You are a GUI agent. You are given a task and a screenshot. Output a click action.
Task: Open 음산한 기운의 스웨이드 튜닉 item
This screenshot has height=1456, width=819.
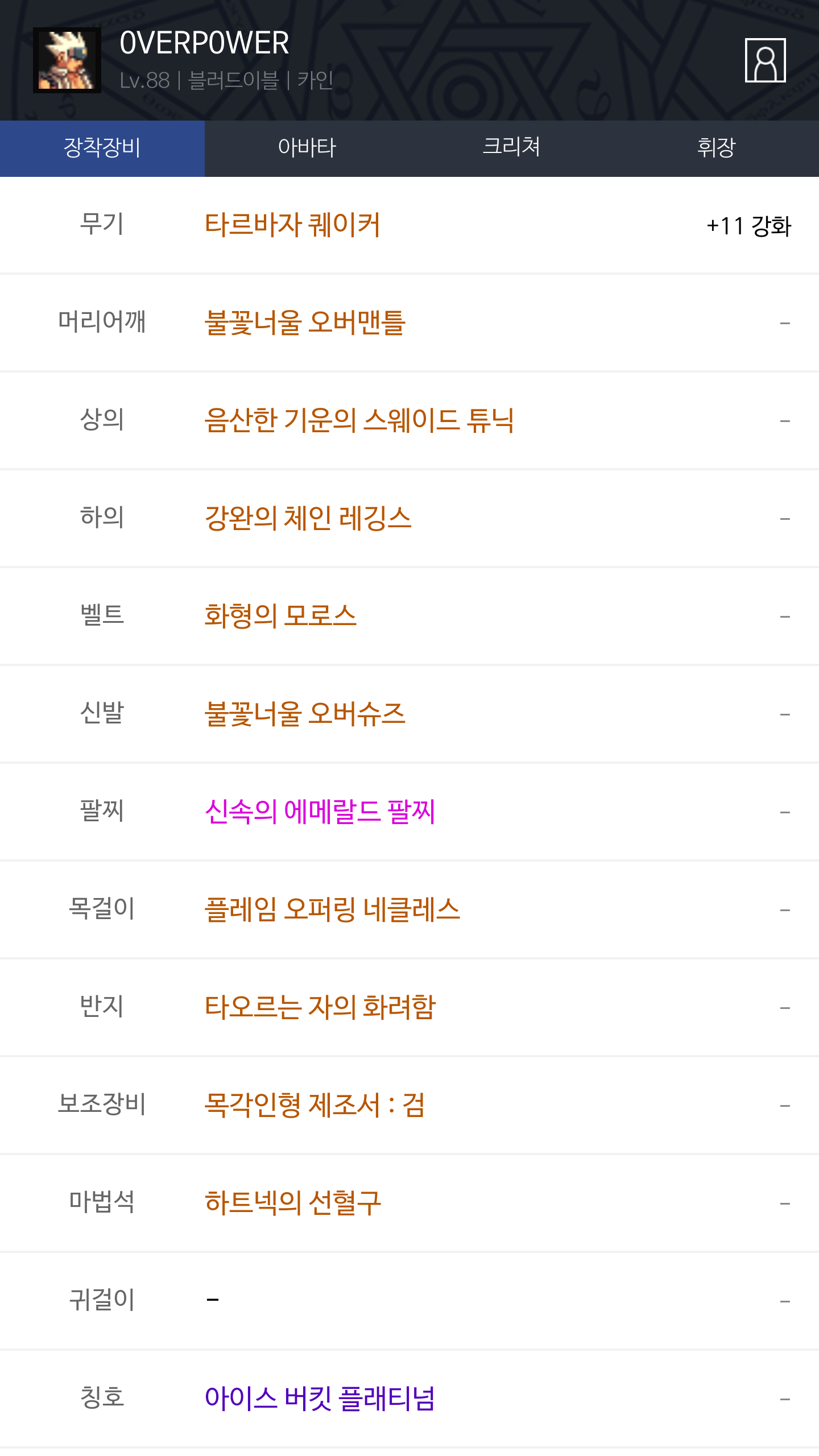pos(359,420)
